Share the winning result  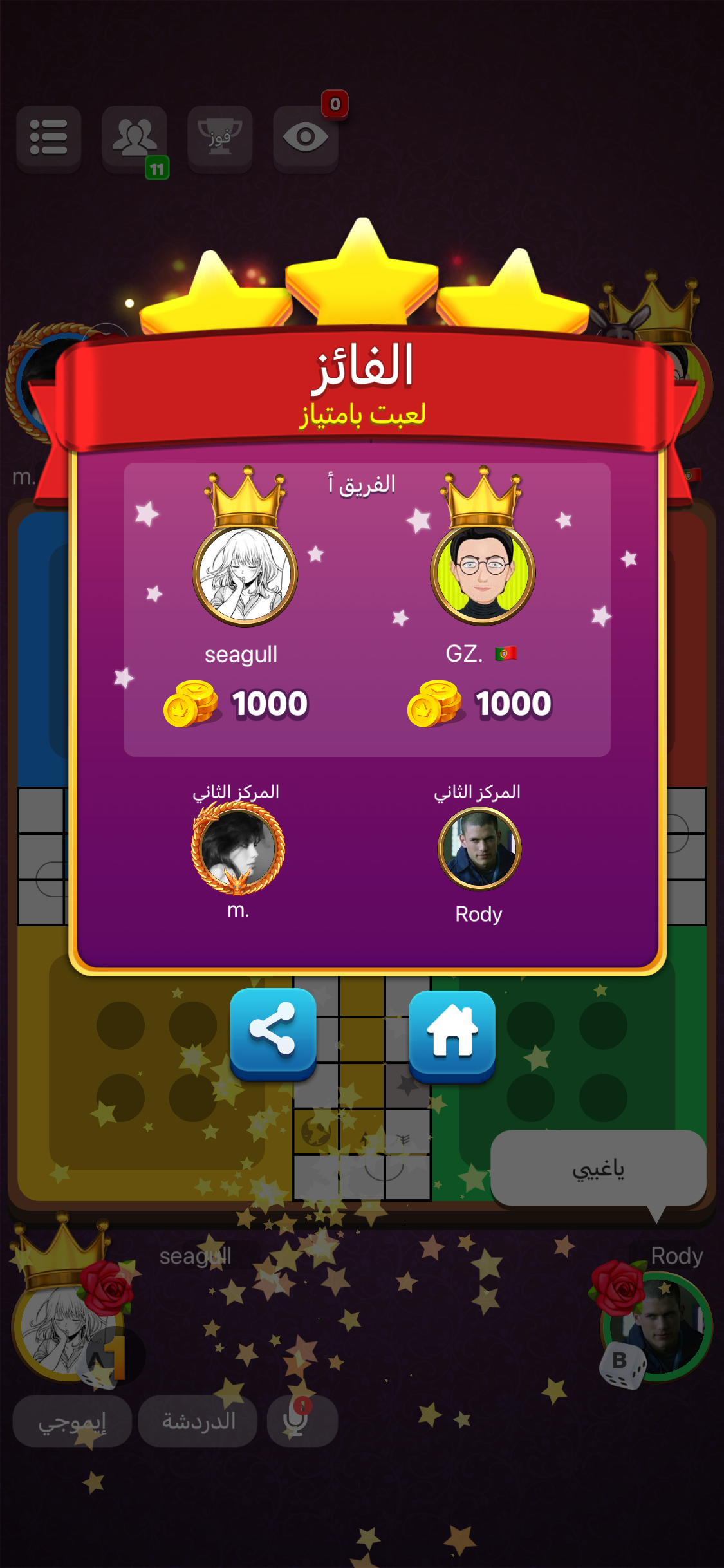[273, 1032]
